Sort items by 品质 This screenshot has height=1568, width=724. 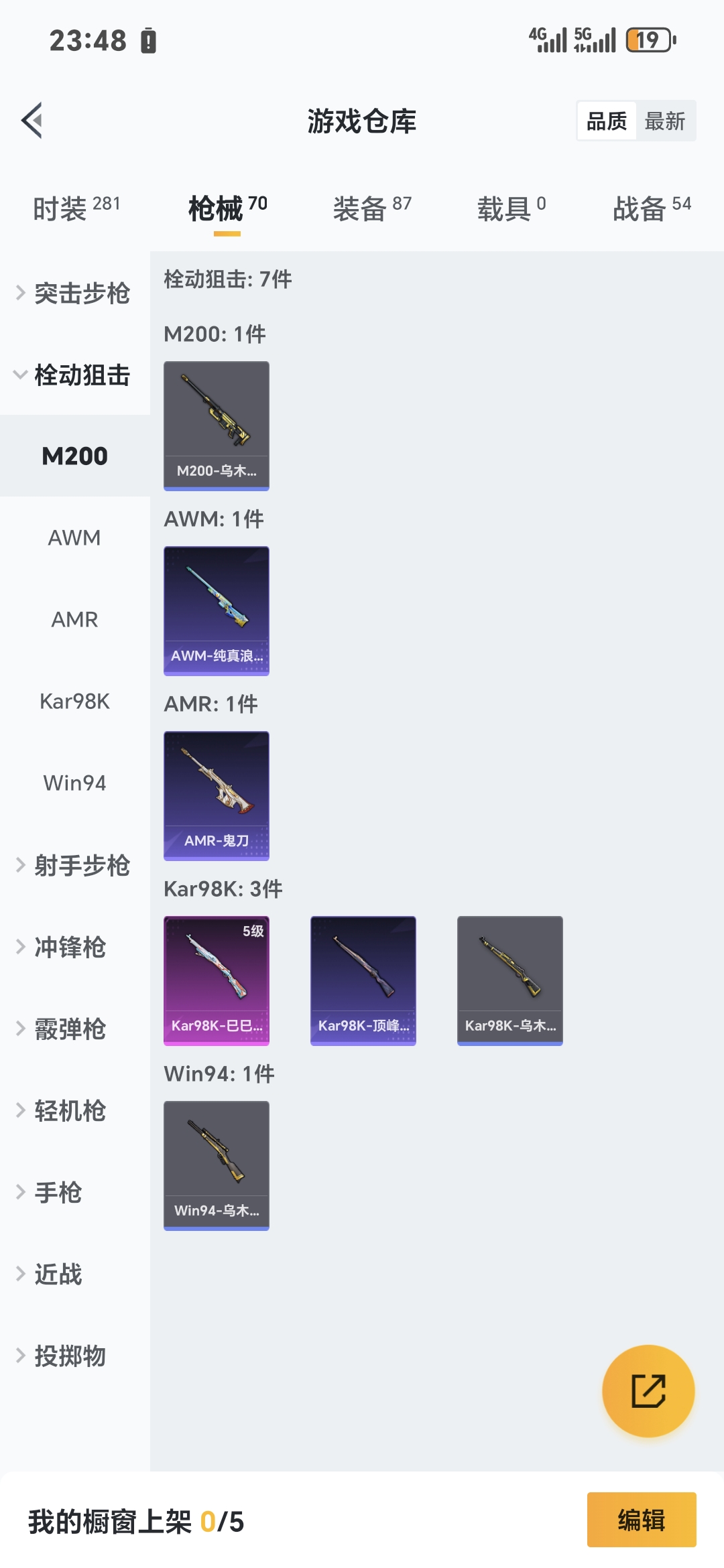[x=607, y=121]
